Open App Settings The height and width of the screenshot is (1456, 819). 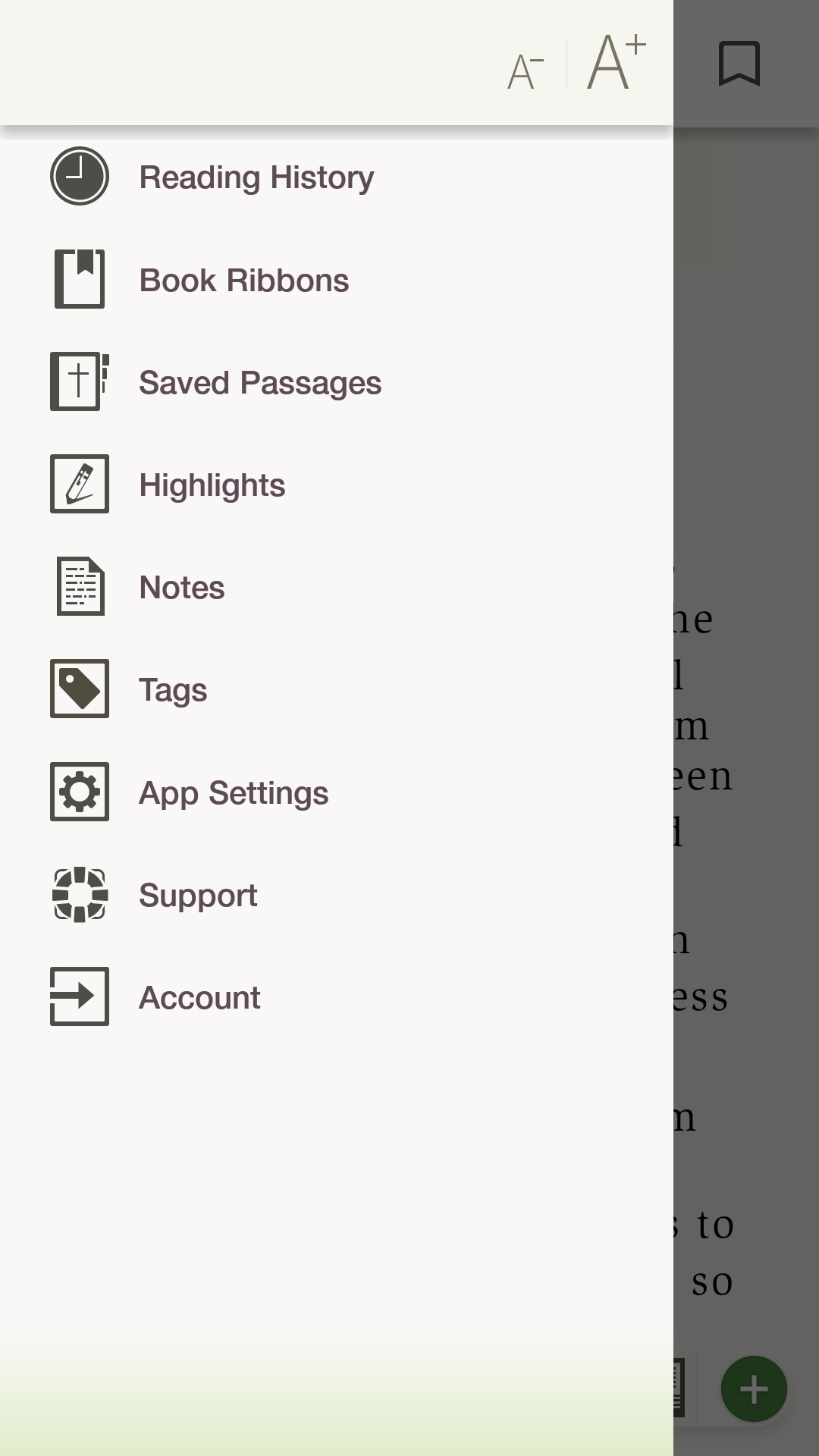(x=337, y=792)
